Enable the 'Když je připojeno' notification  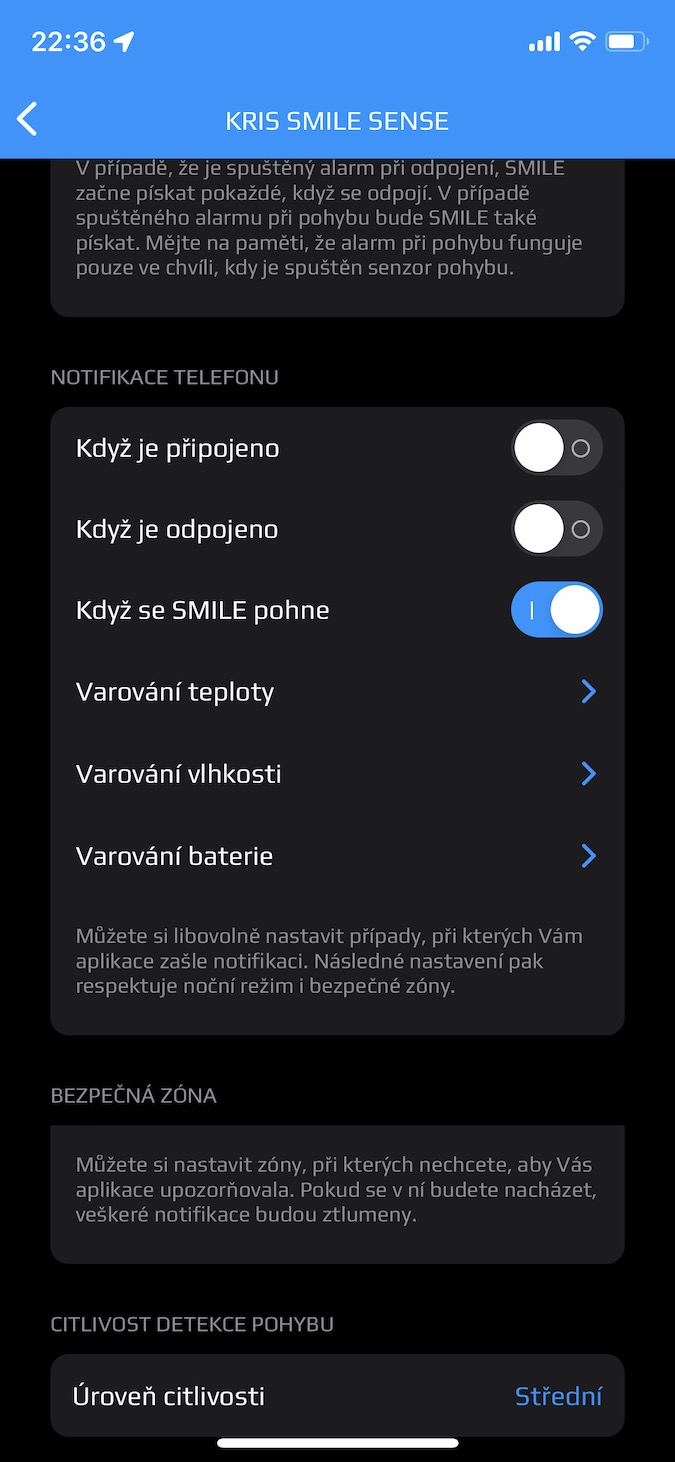[557, 448]
